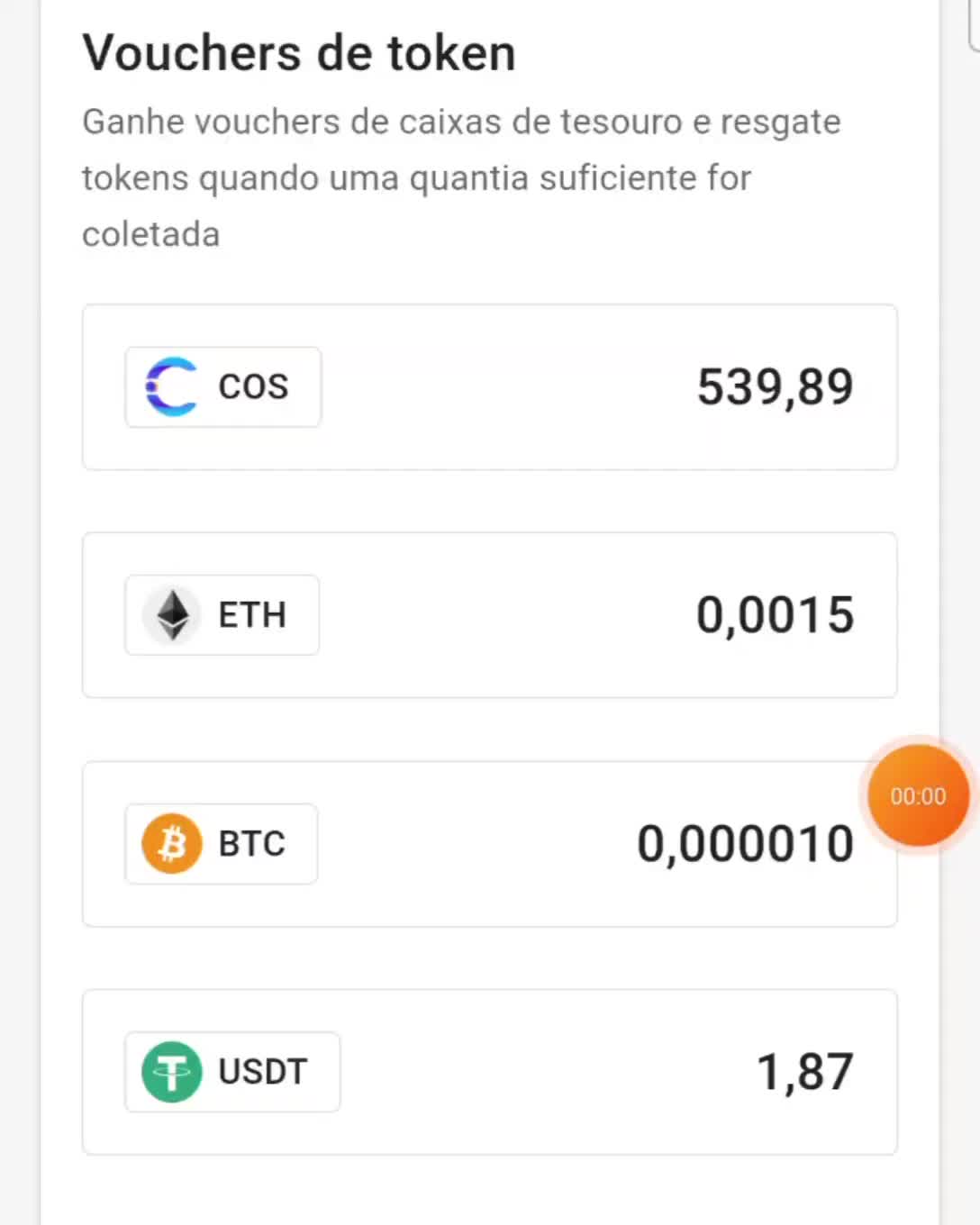Open the ETH voucher card
The height and width of the screenshot is (1225, 980).
[x=490, y=614]
